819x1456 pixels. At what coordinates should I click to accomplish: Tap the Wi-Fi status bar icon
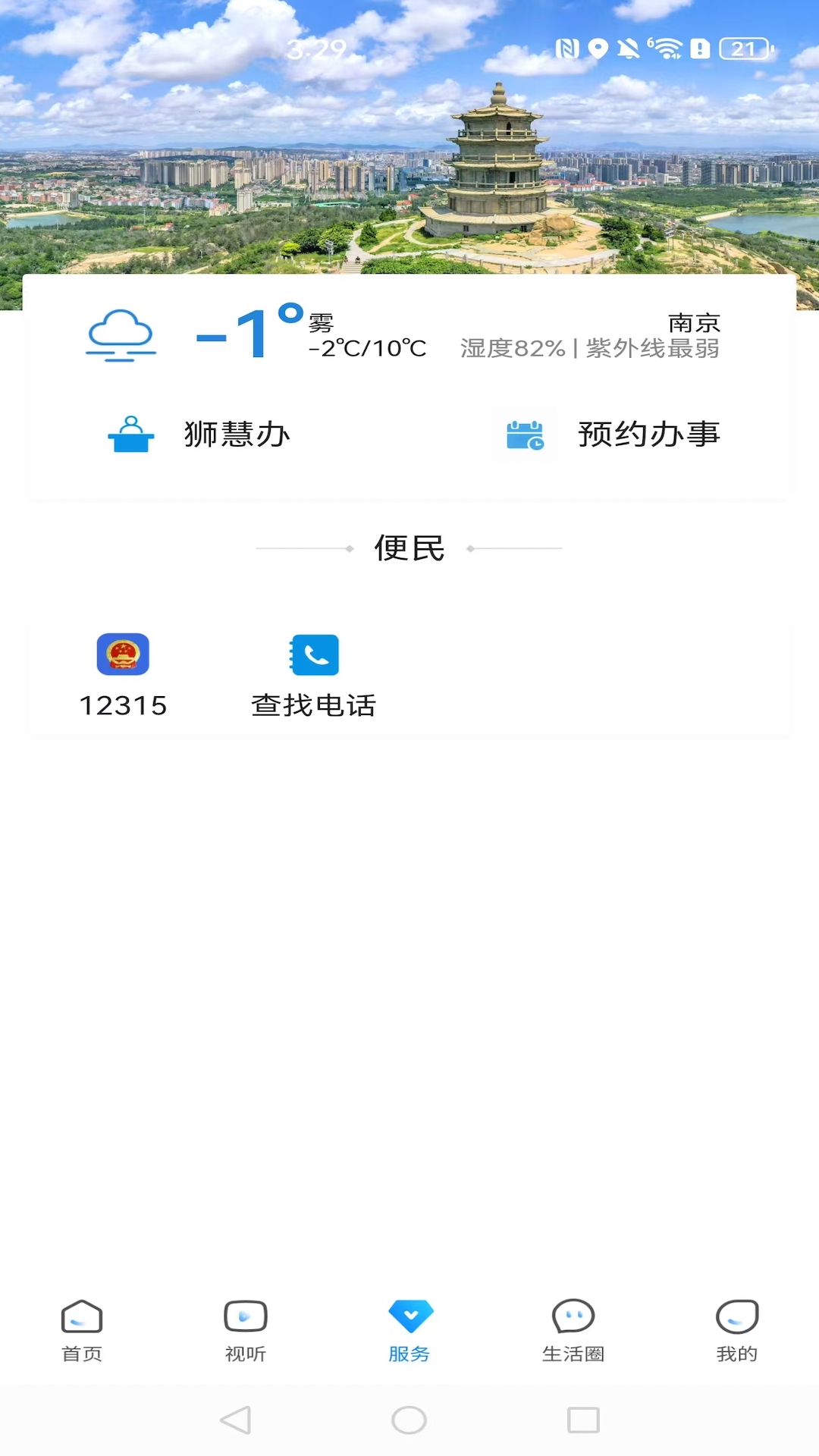[667, 49]
